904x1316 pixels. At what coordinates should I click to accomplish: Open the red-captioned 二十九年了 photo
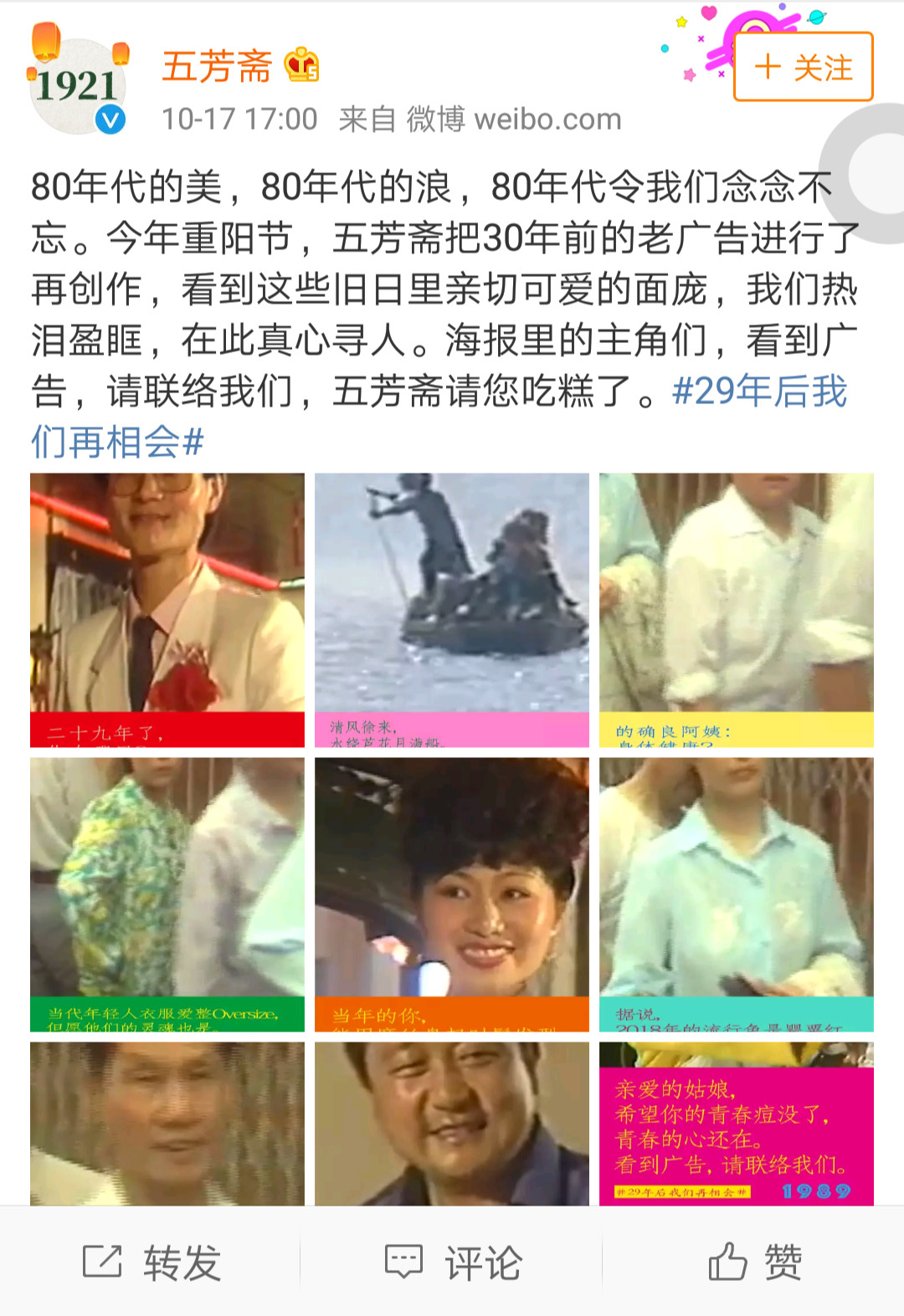coord(167,609)
